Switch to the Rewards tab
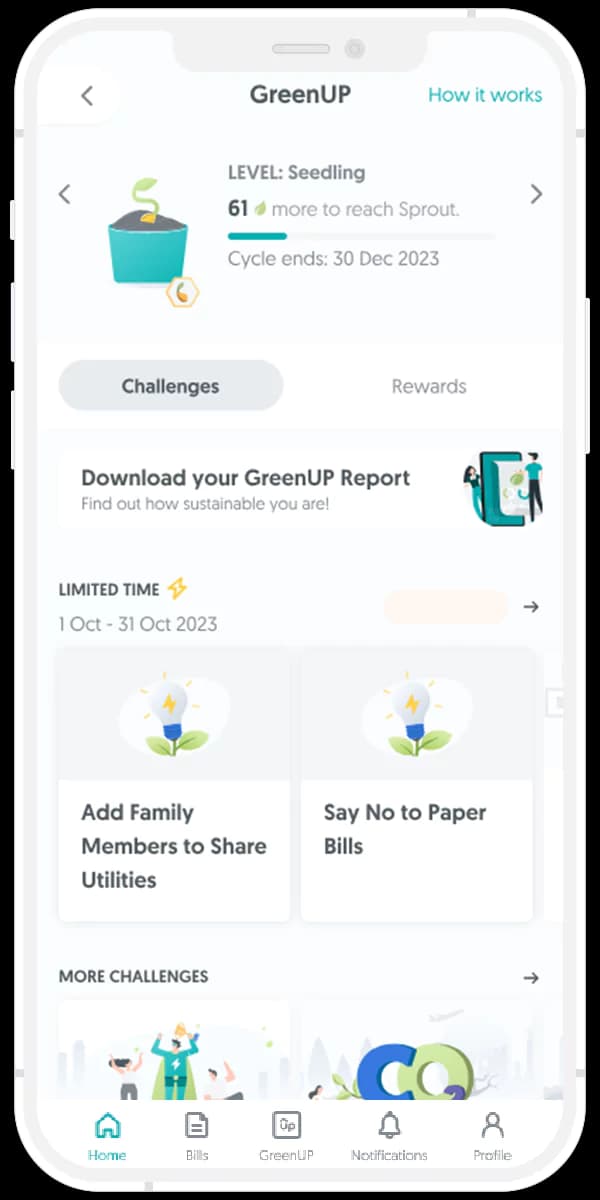The image size is (600, 1200). coord(428,386)
